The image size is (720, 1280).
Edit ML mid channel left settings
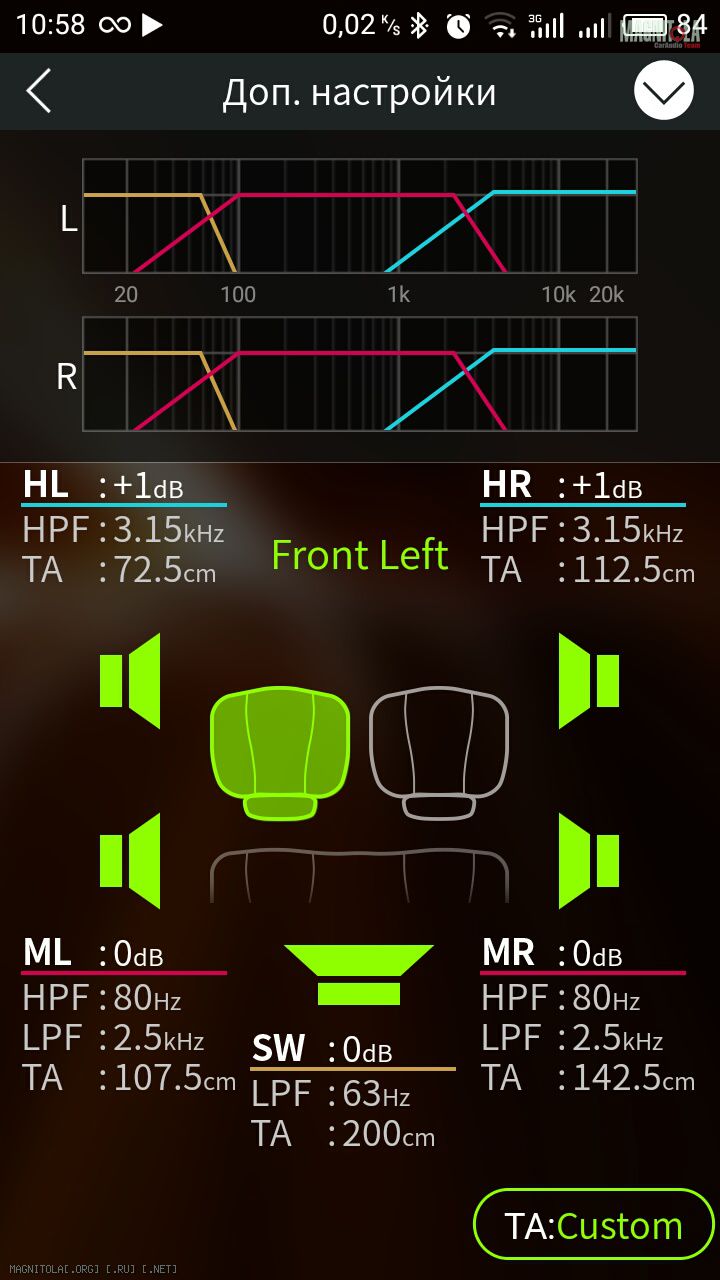coord(123,1016)
